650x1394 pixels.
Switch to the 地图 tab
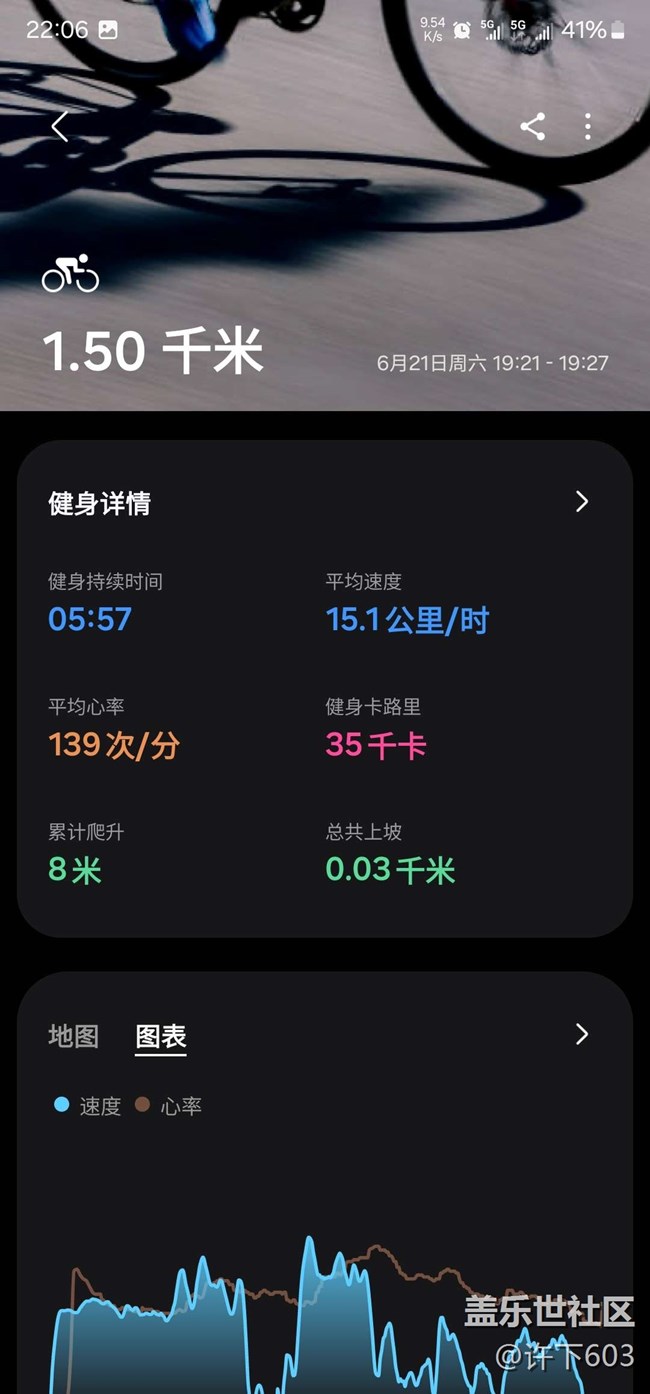pos(74,1036)
